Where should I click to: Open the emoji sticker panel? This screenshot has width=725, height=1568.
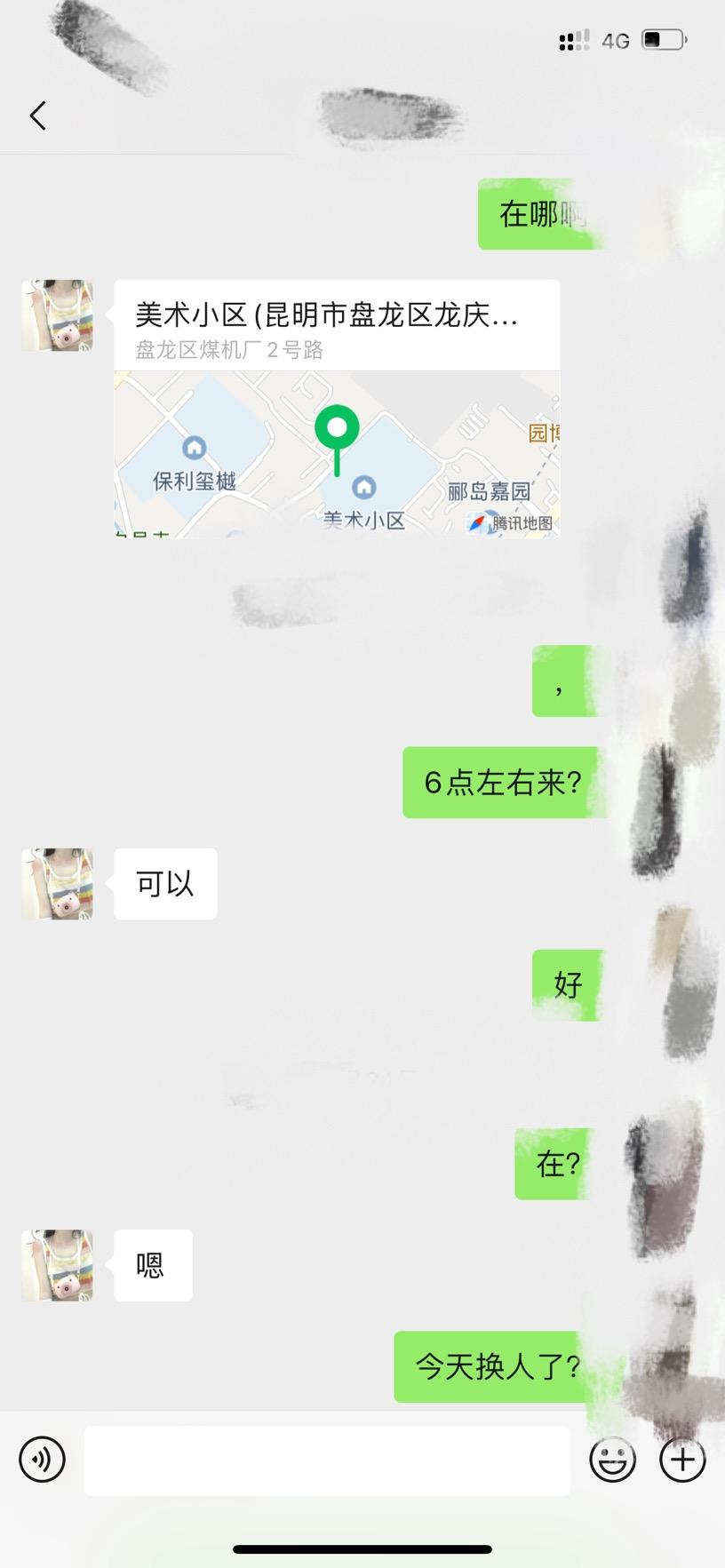click(613, 1460)
